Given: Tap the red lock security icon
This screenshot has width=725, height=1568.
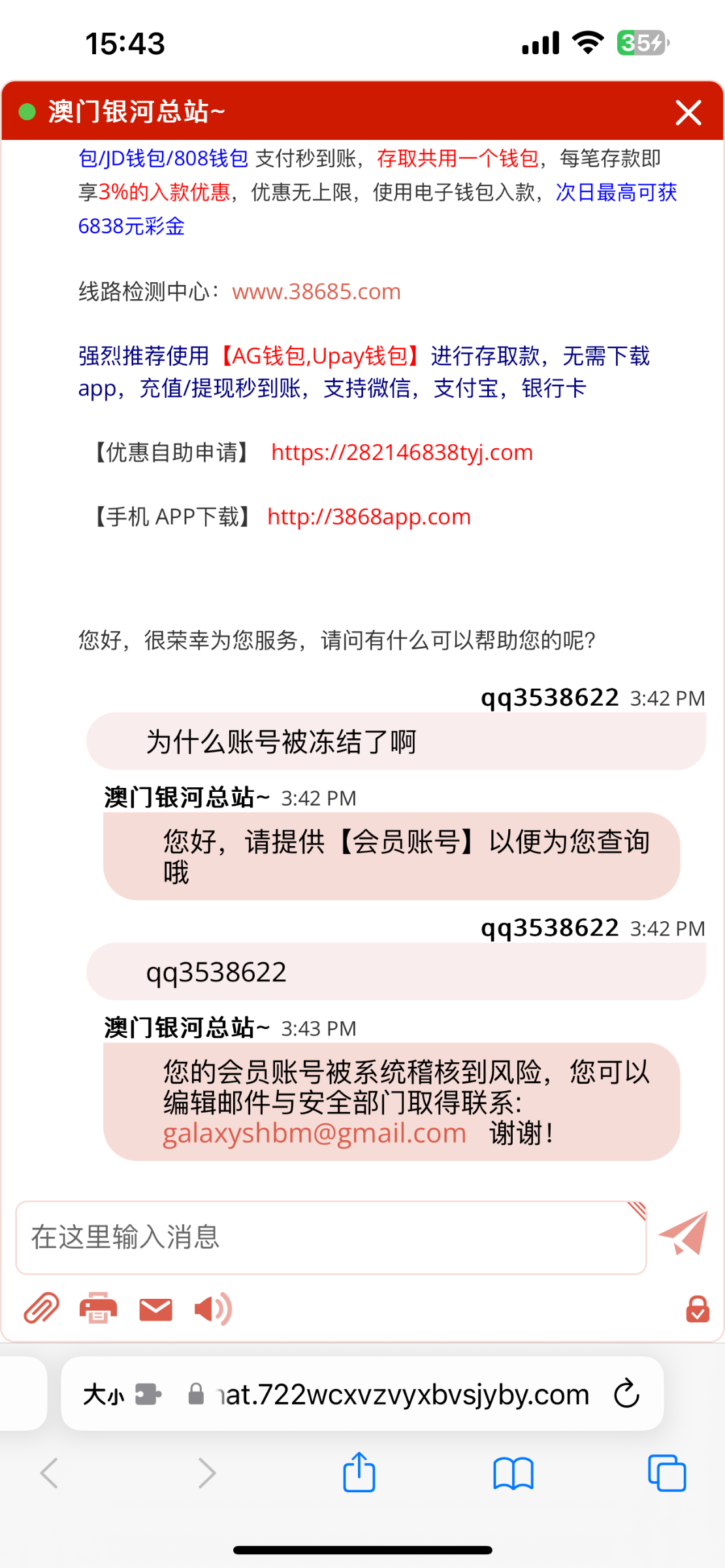Looking at the screenshot, I should pyautogui.click(x=697, y=1309).
